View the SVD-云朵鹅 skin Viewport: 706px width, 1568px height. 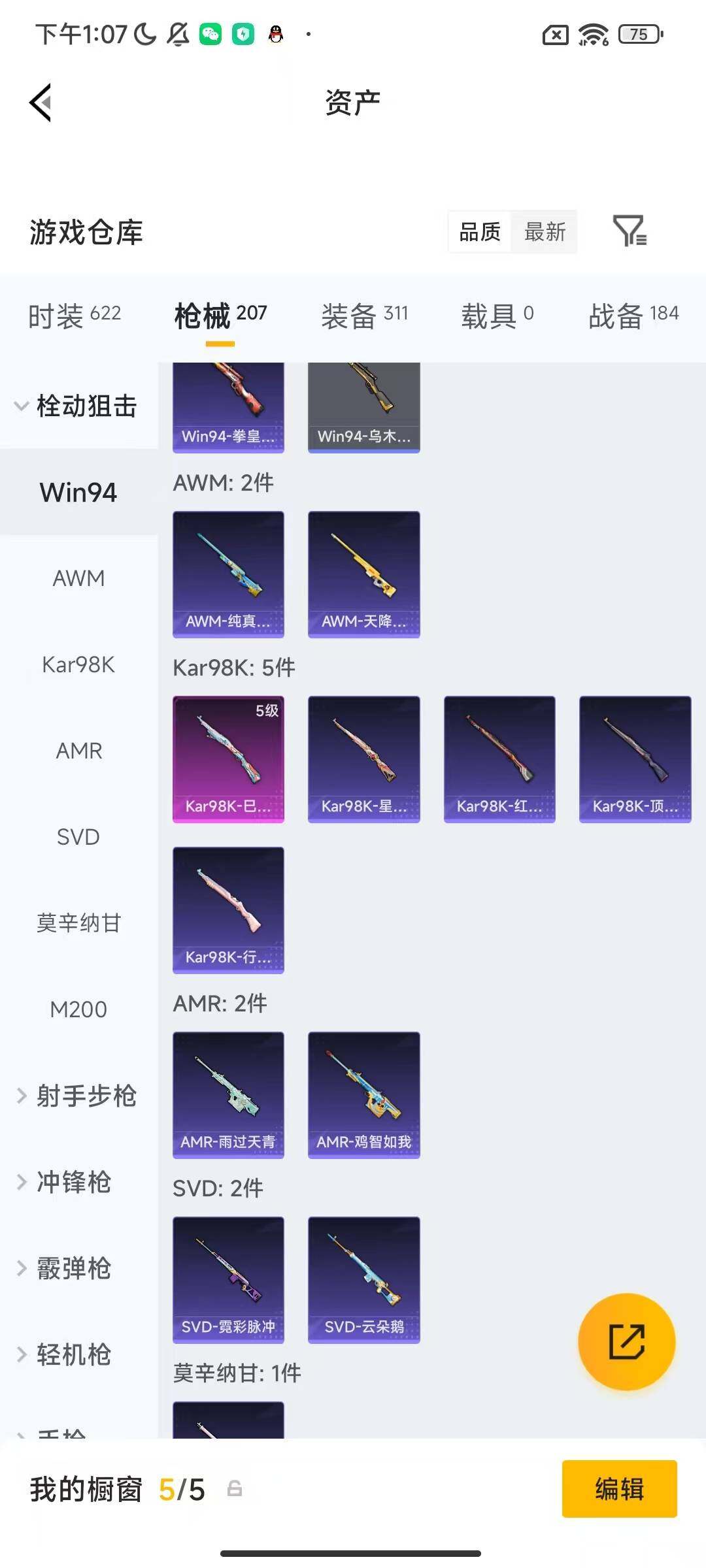(x=364, y=1281)
